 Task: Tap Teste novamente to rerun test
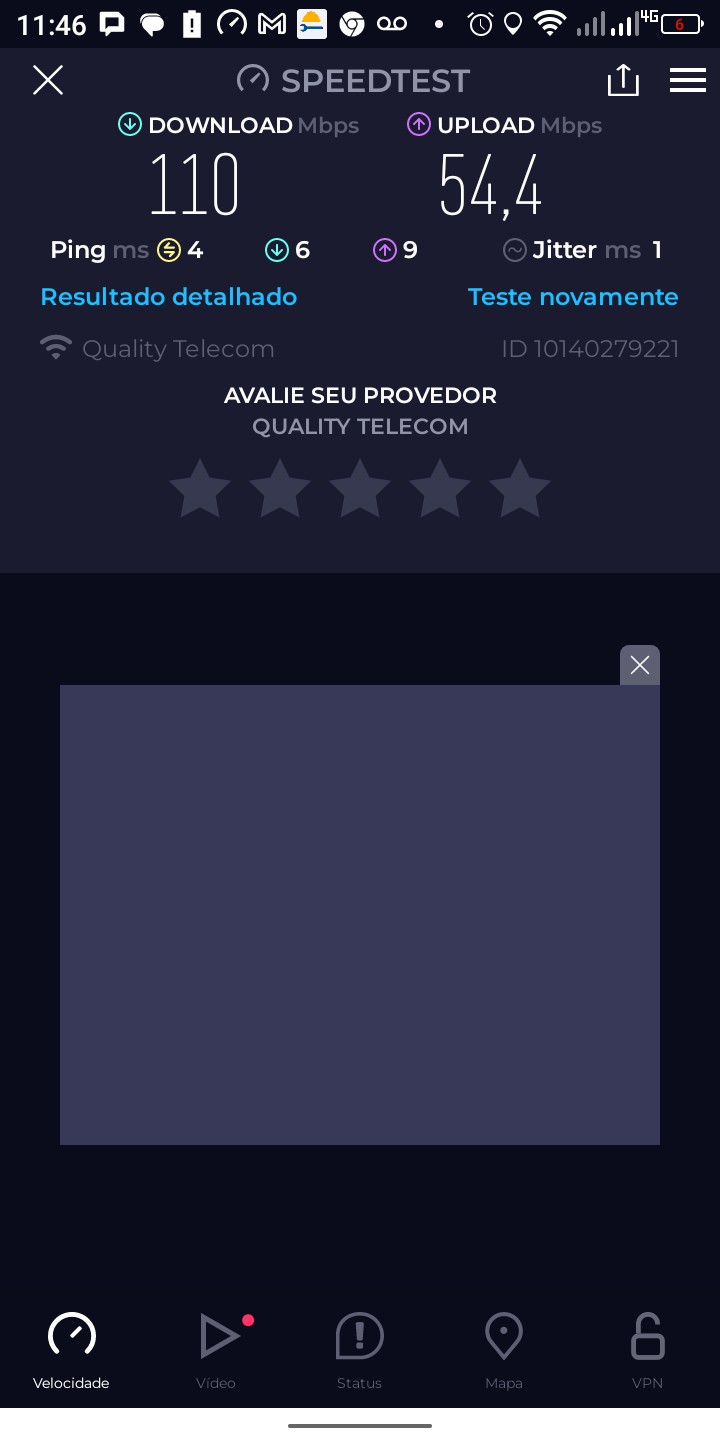pos(573,297)
